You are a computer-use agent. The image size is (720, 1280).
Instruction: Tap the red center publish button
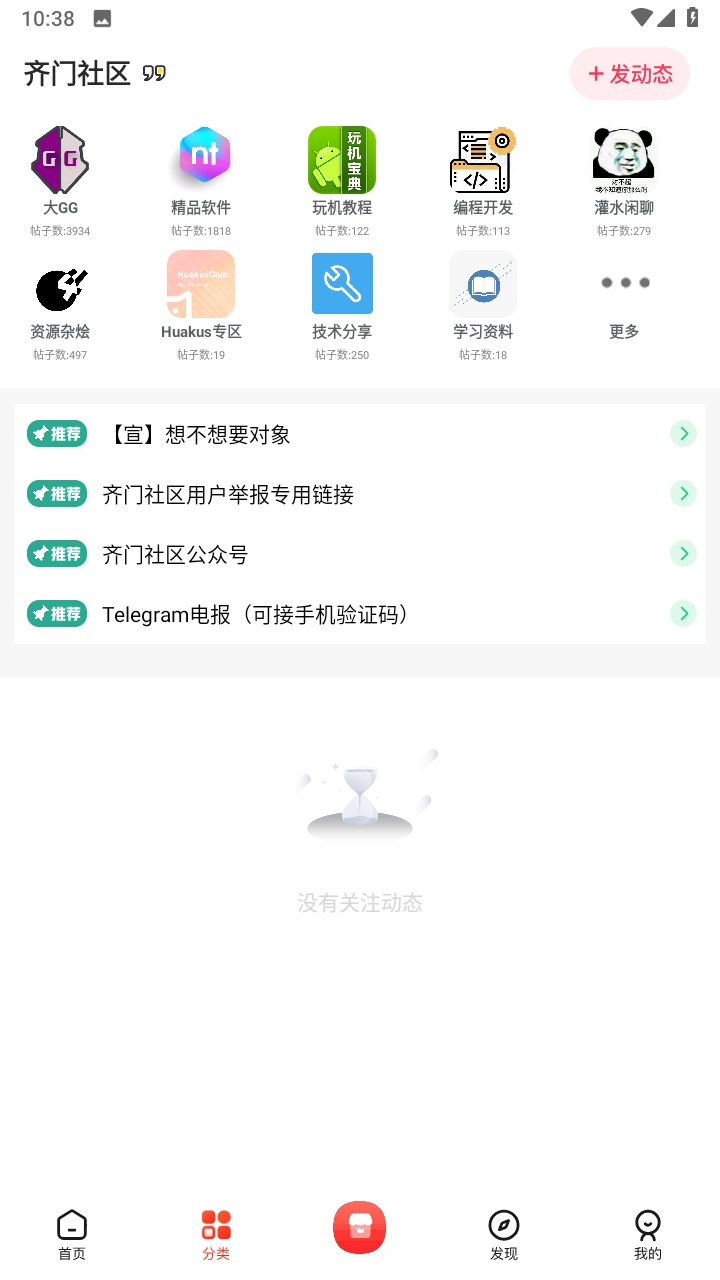359,1226
